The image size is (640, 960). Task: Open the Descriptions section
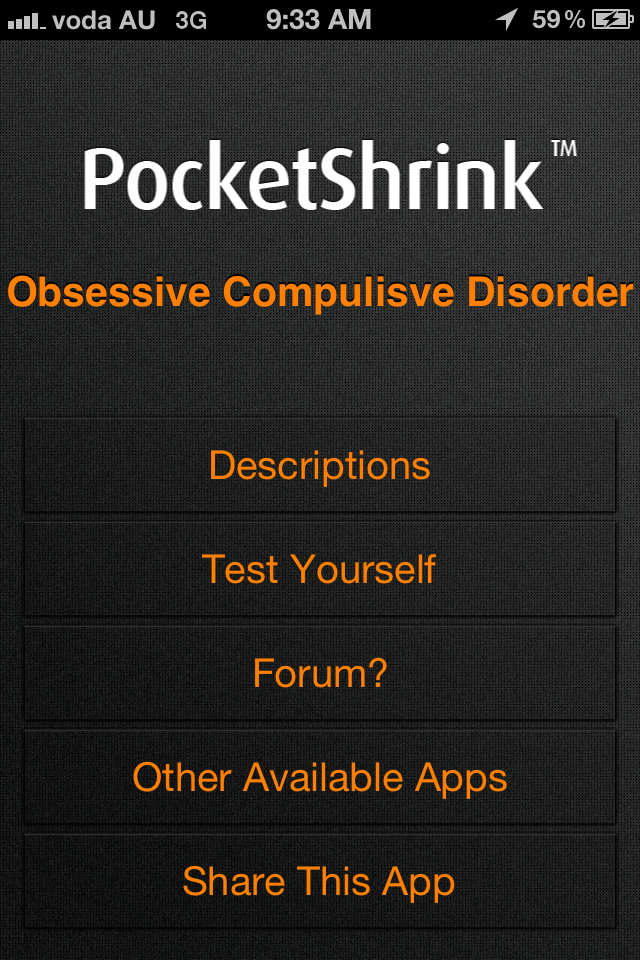[x=320, y=466]
